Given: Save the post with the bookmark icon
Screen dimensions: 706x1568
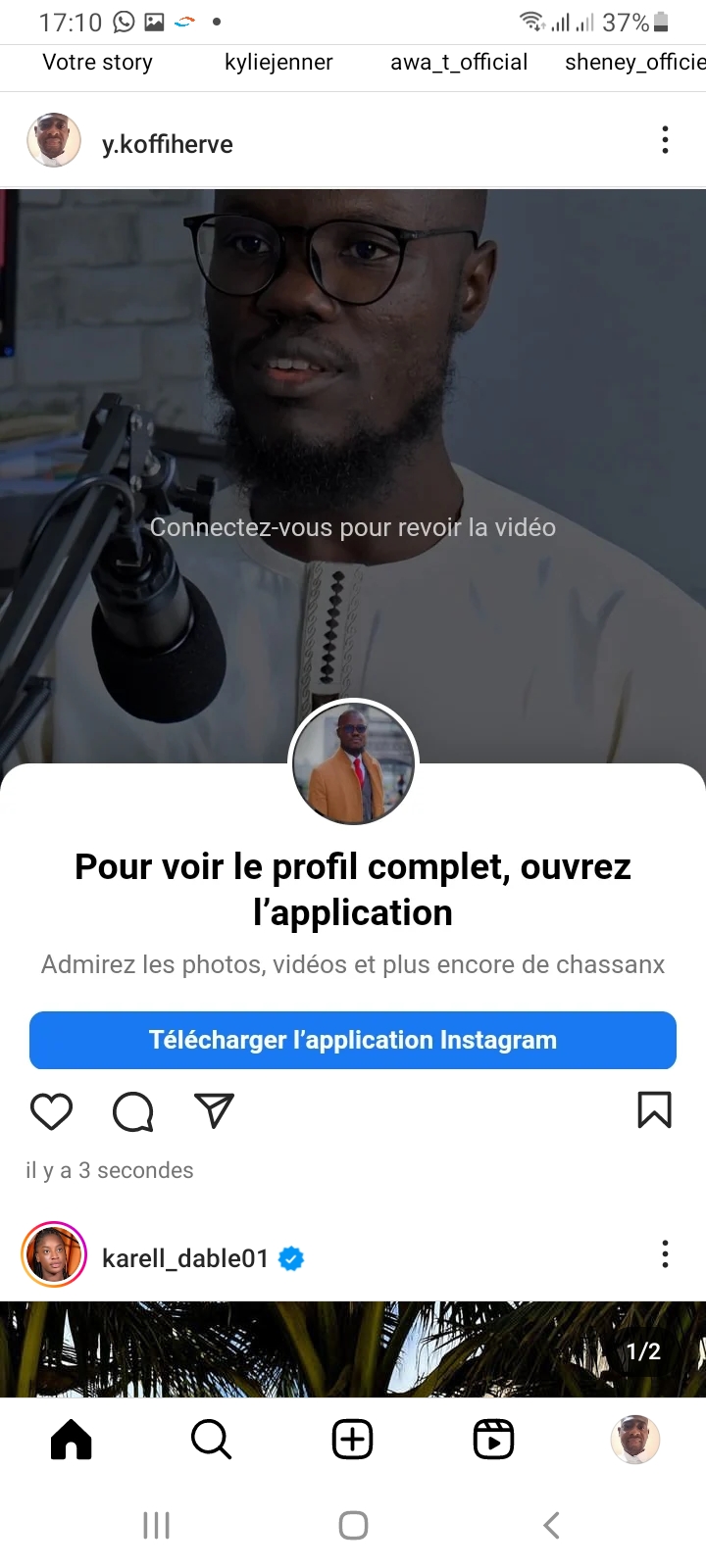Looking at the screenshot, I should click(x=654, y=1110).
